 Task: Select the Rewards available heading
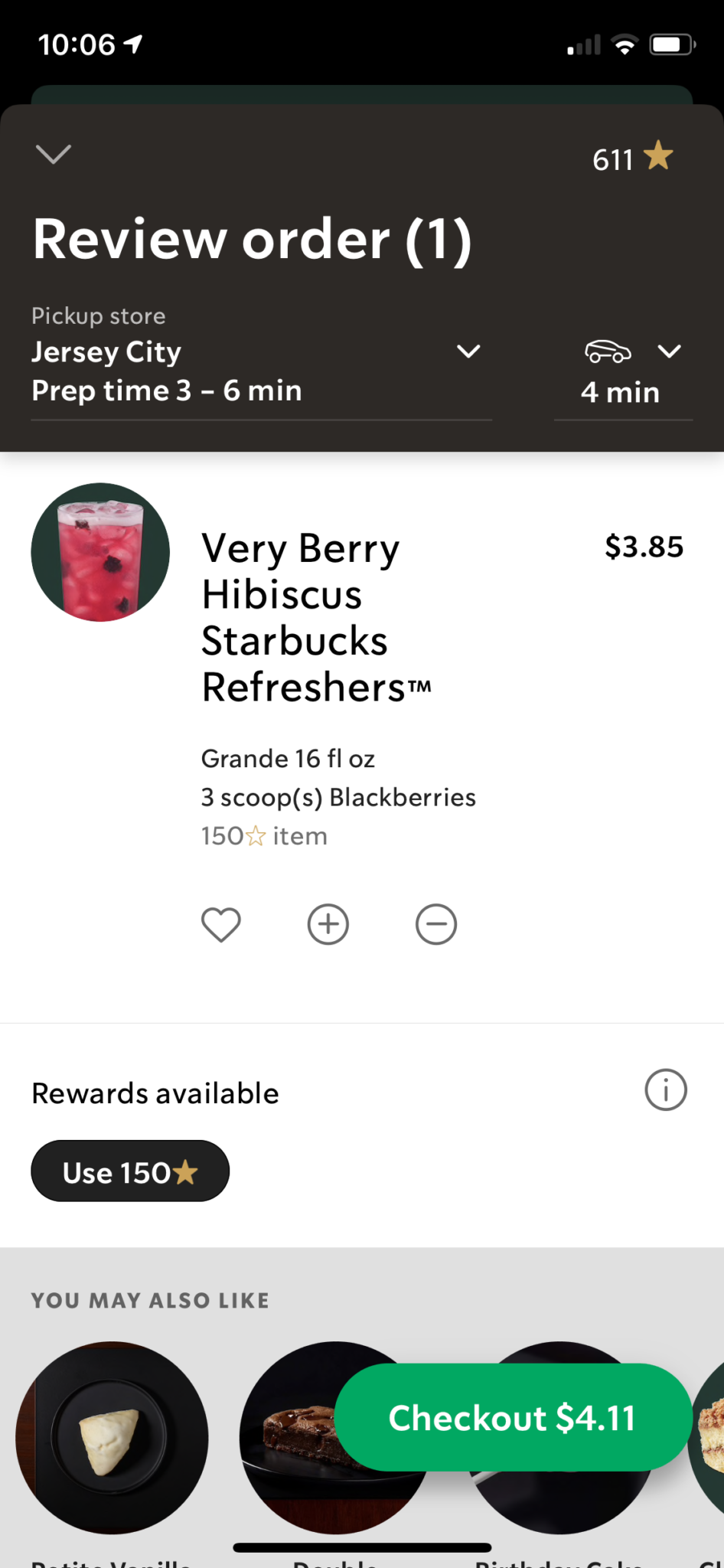155,1093
